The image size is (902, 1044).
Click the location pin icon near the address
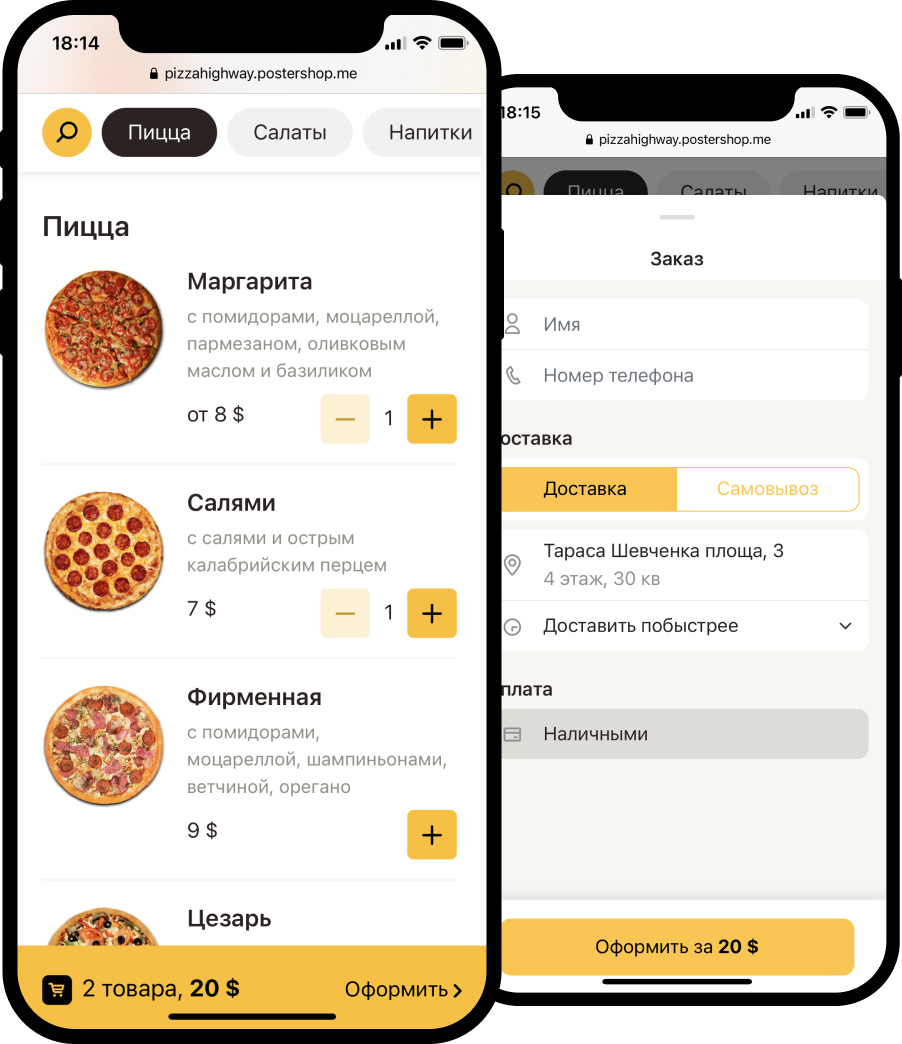tap(514, 565)
